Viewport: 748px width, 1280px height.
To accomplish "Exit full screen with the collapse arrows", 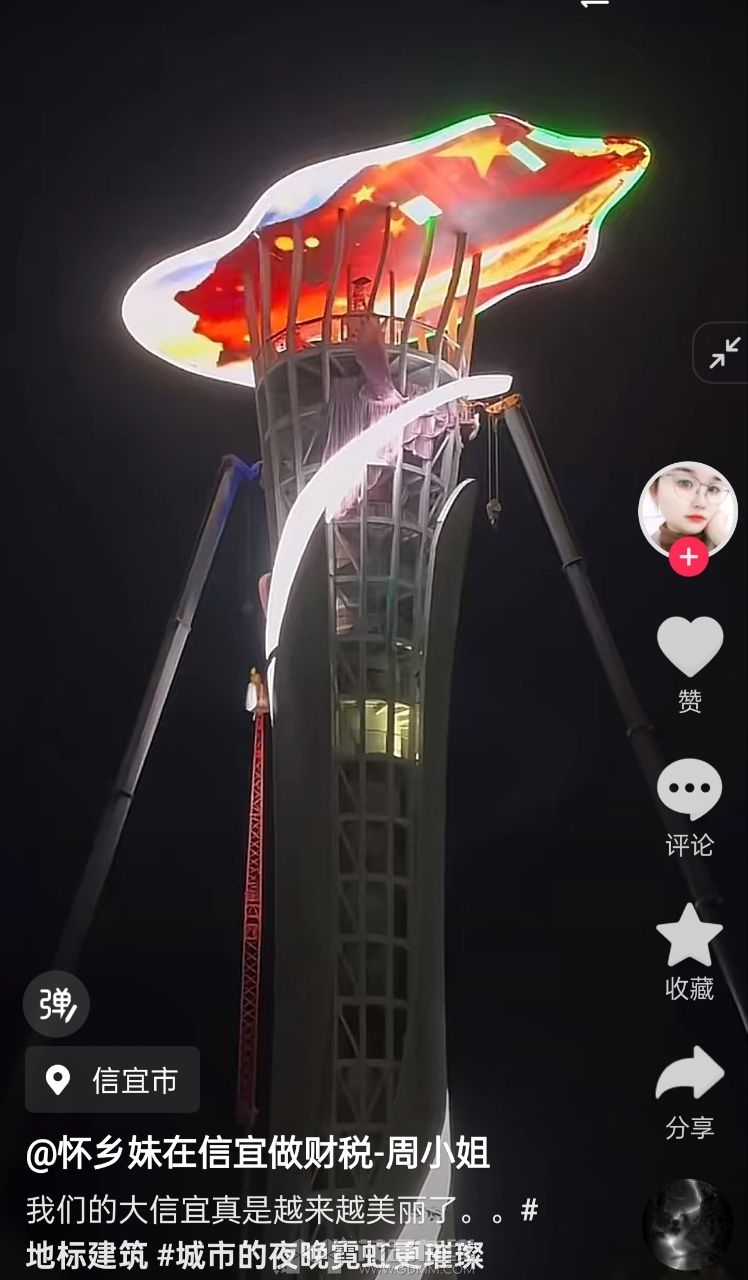I will click(724, 353).
